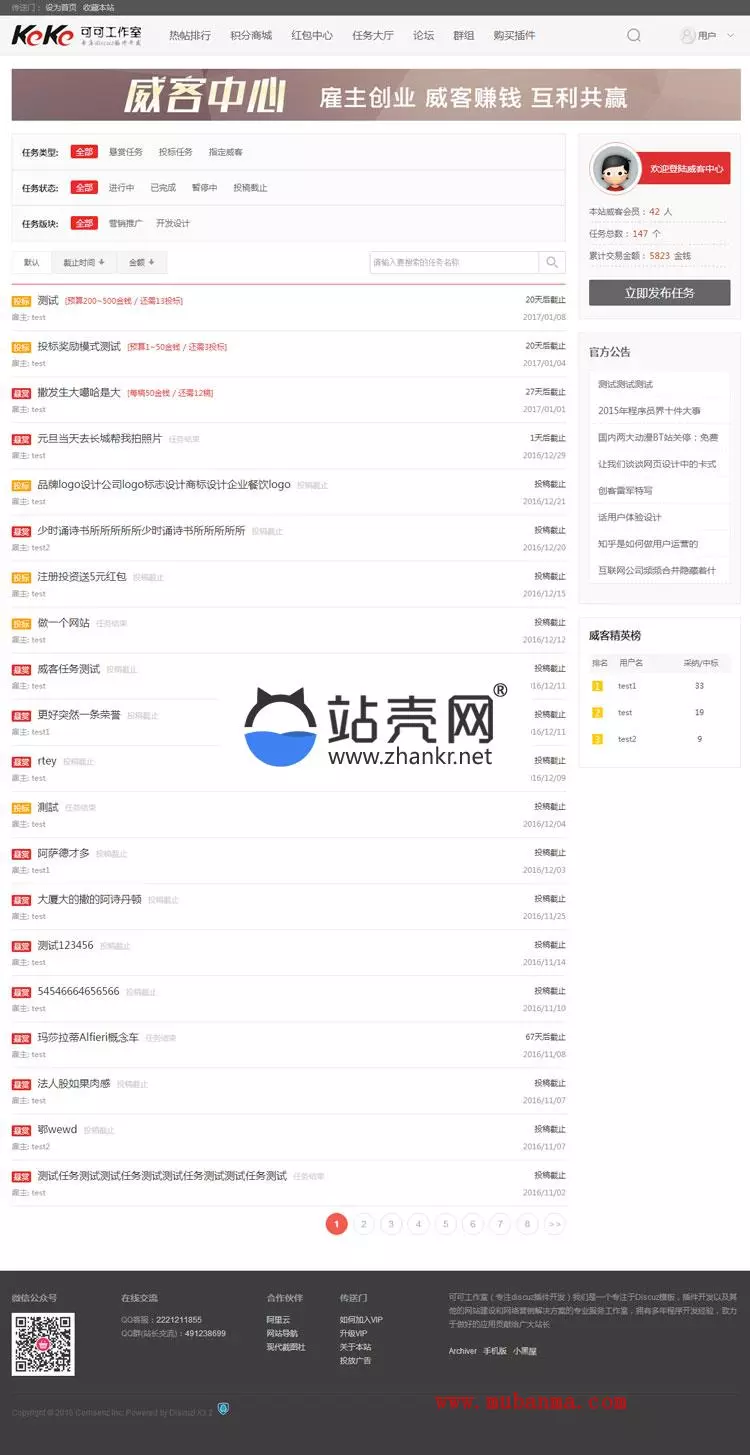The width and height of the screenshot is (750, 1455).
Task: Filter task status by 进行中
Action: pyautogui.click(x=121, y=188)
